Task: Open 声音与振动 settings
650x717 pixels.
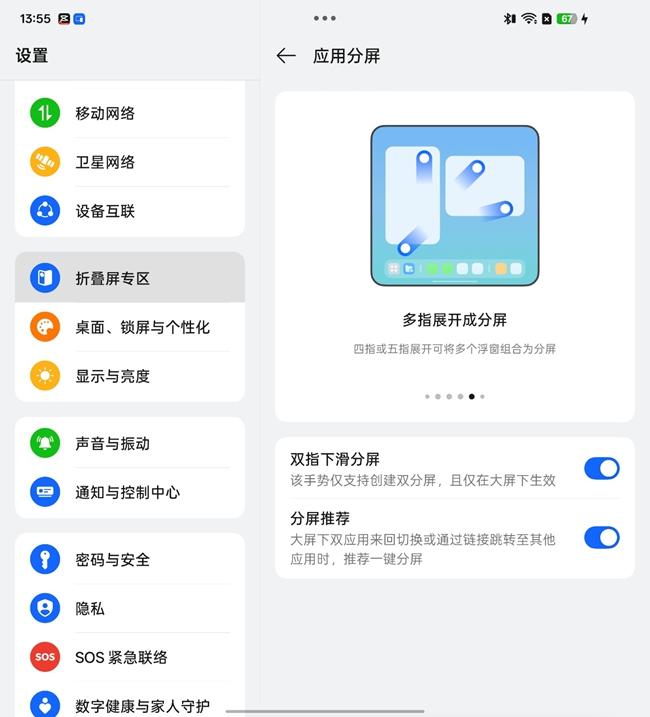Action: tap(130, 443)
